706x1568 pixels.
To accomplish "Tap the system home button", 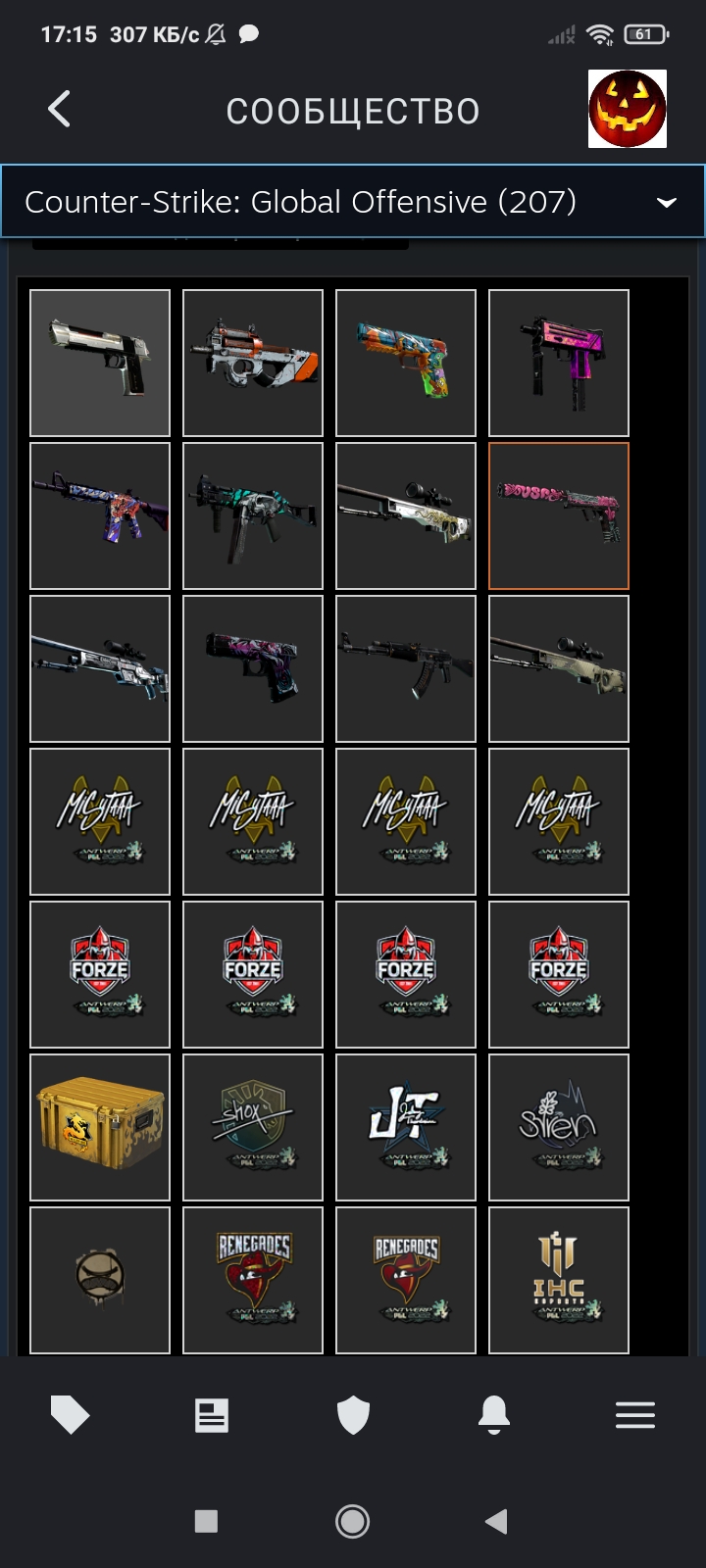I will click(353, 1521).
